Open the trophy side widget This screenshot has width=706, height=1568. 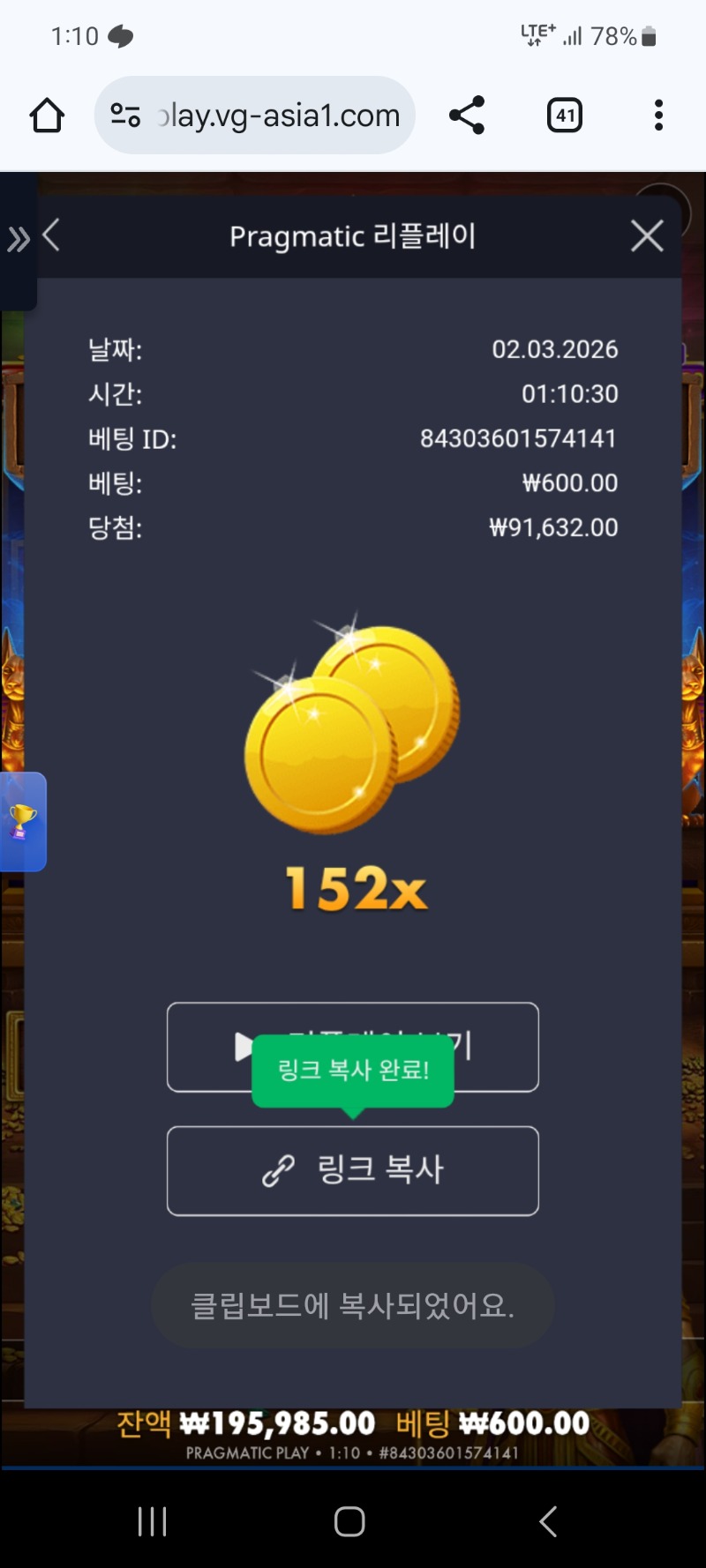click(x=23, y=822)
